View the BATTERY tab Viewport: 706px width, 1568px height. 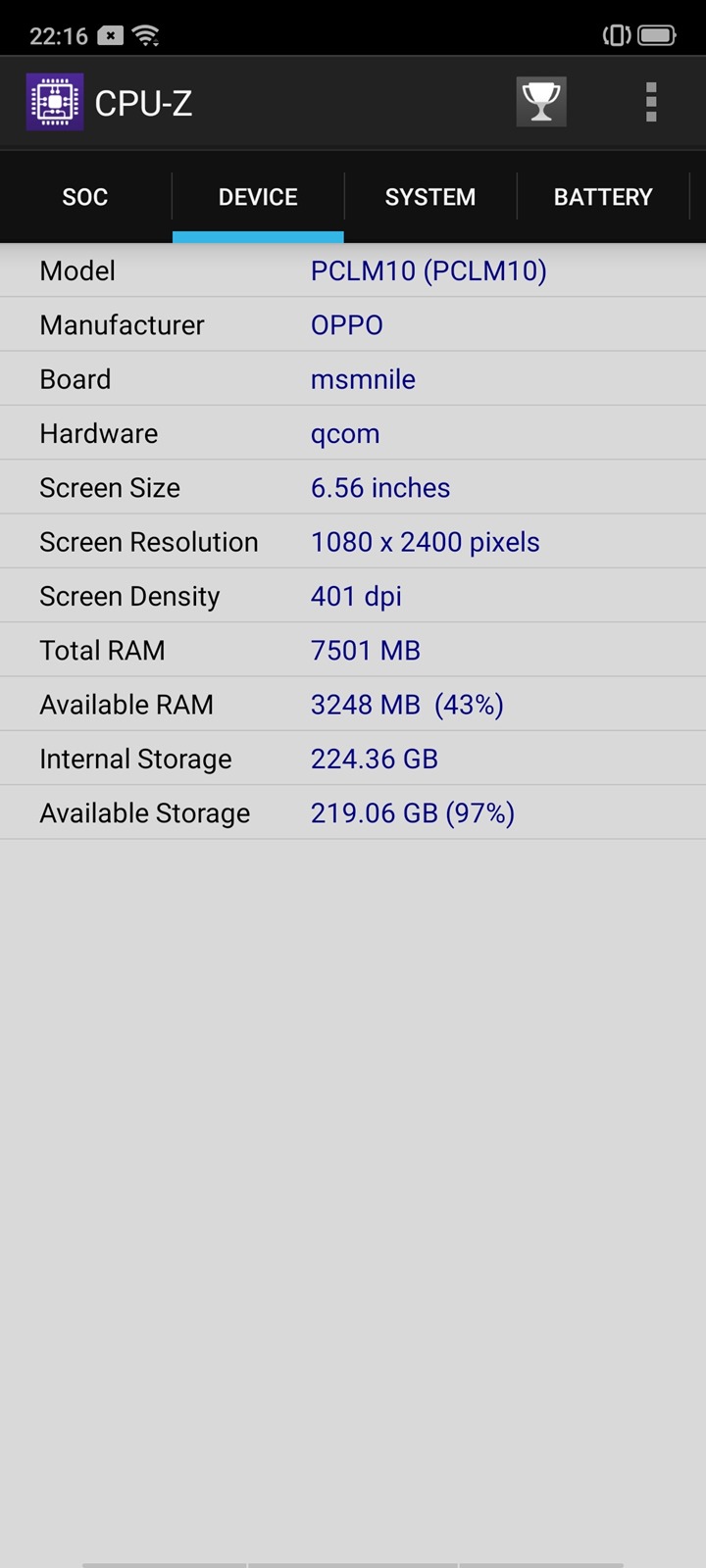point(603,197)
